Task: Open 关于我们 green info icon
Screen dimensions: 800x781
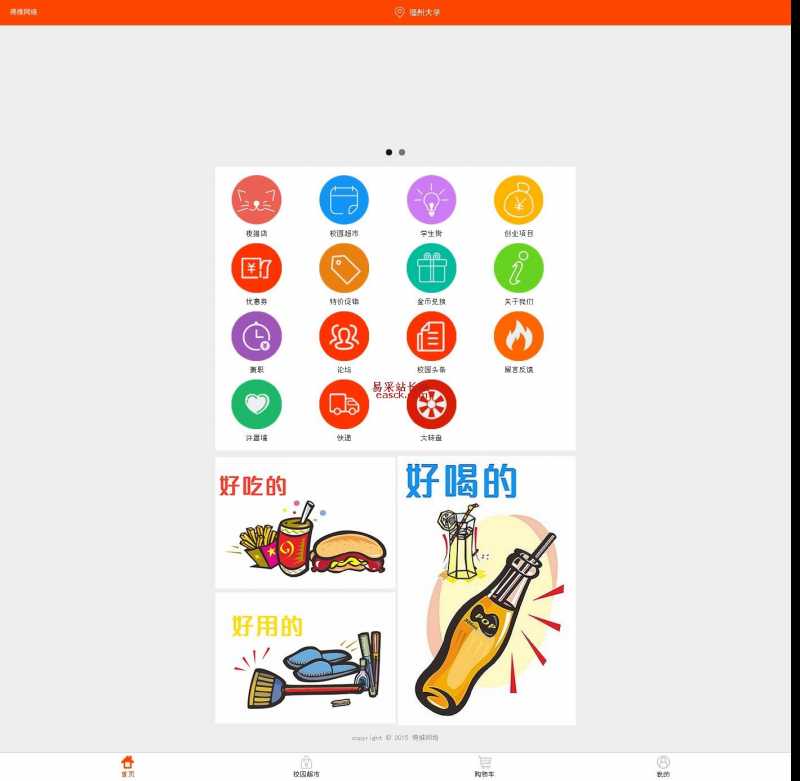Action: 518,268
